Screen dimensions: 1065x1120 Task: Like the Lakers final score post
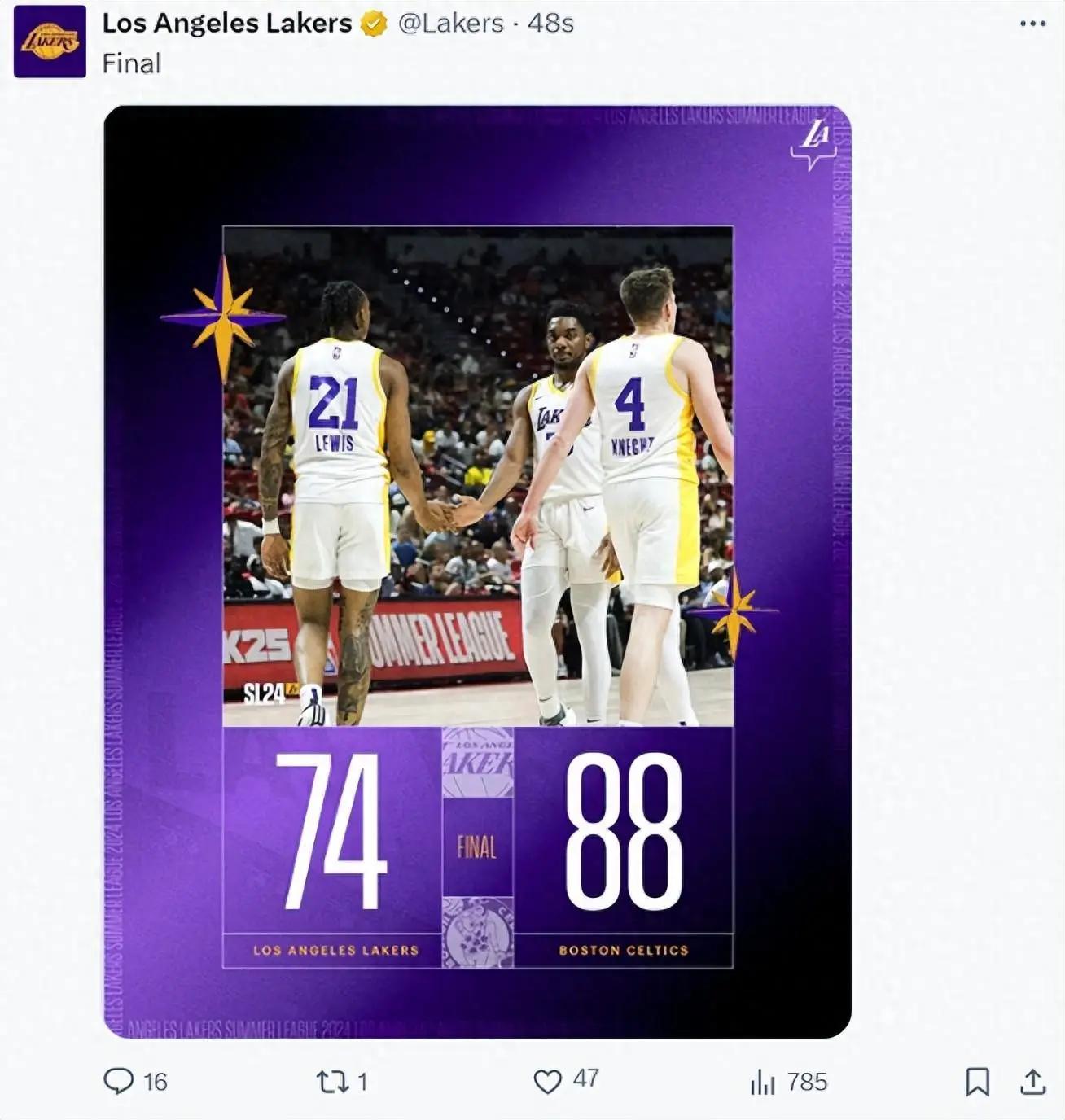click(548, 1081)
